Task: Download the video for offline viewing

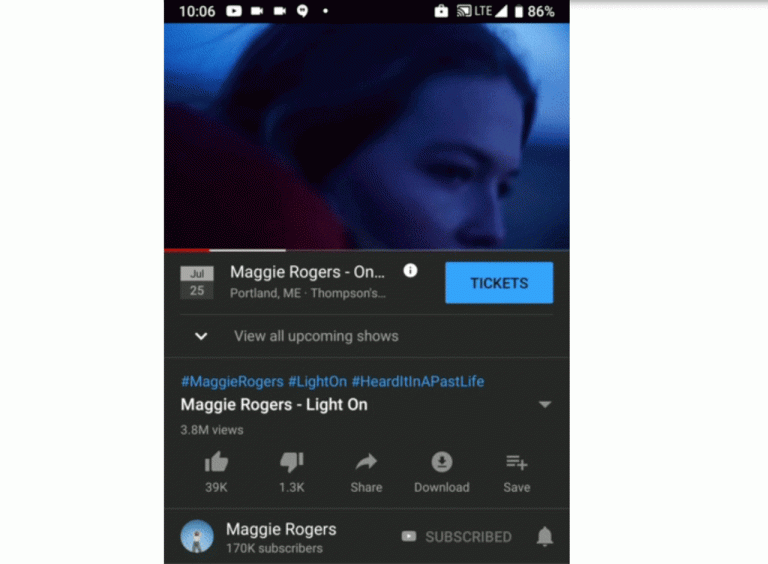Action: pos(441,471)
